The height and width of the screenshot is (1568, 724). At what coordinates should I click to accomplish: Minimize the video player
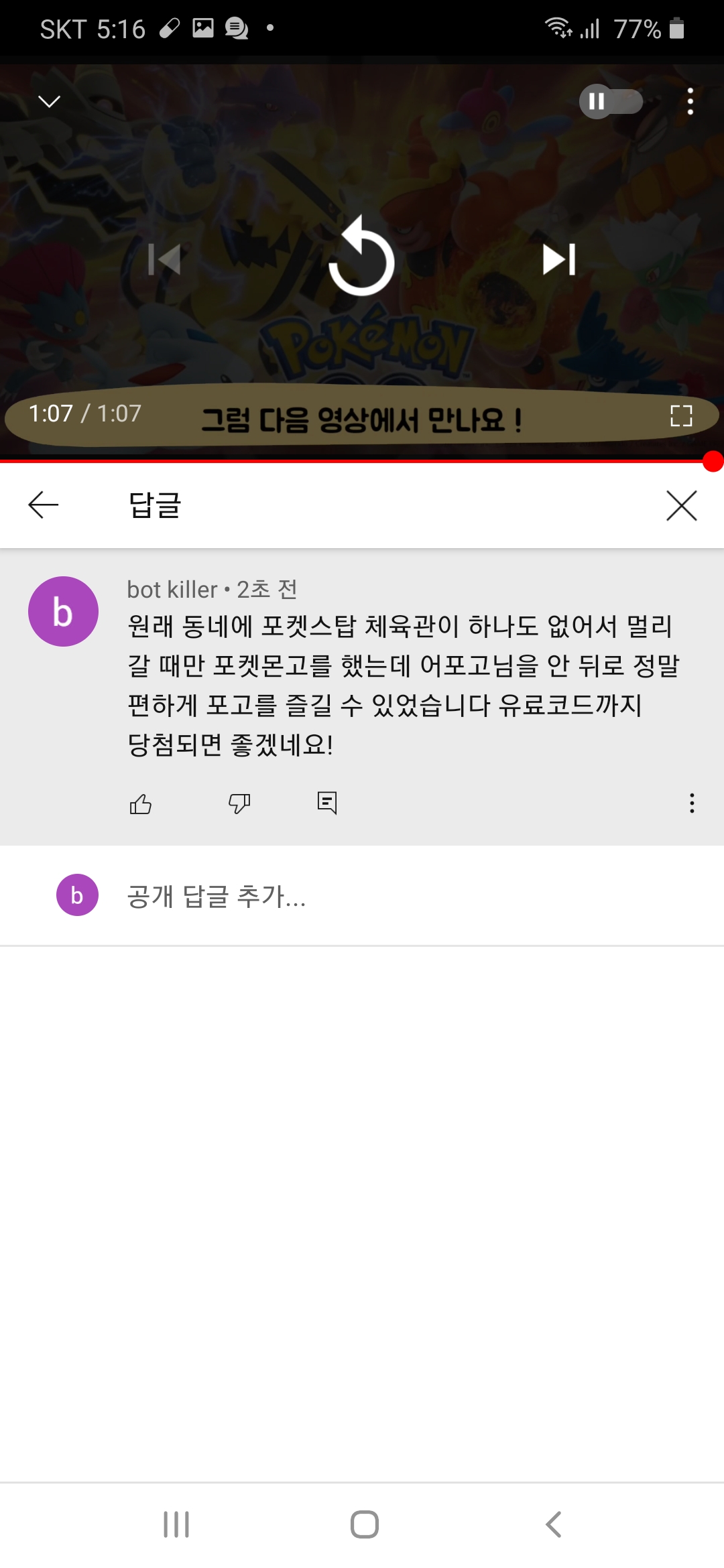pos(49,102)
